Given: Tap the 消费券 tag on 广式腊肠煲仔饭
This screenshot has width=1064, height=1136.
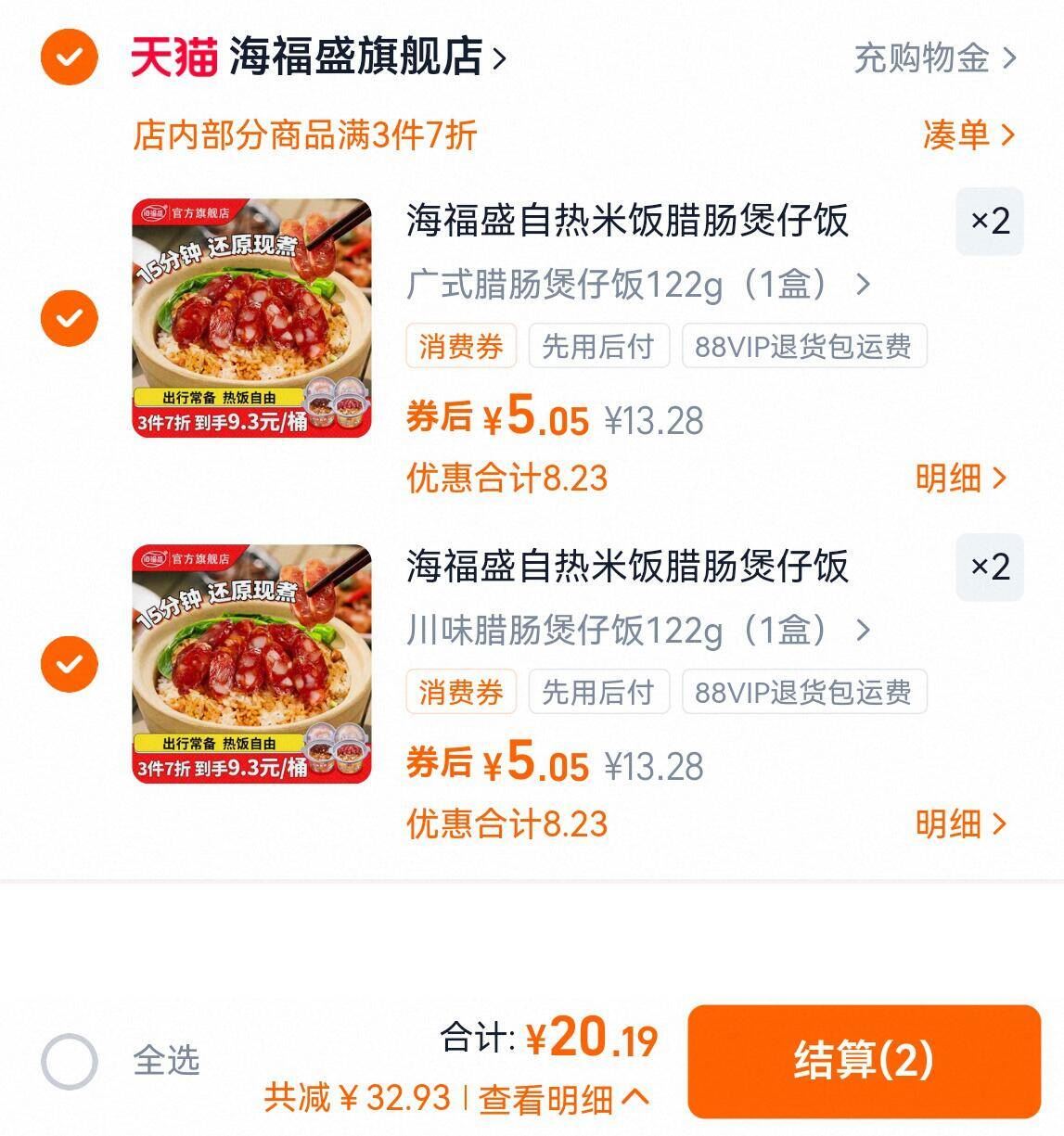Looking at the screenshot, I should coord(461,345).
